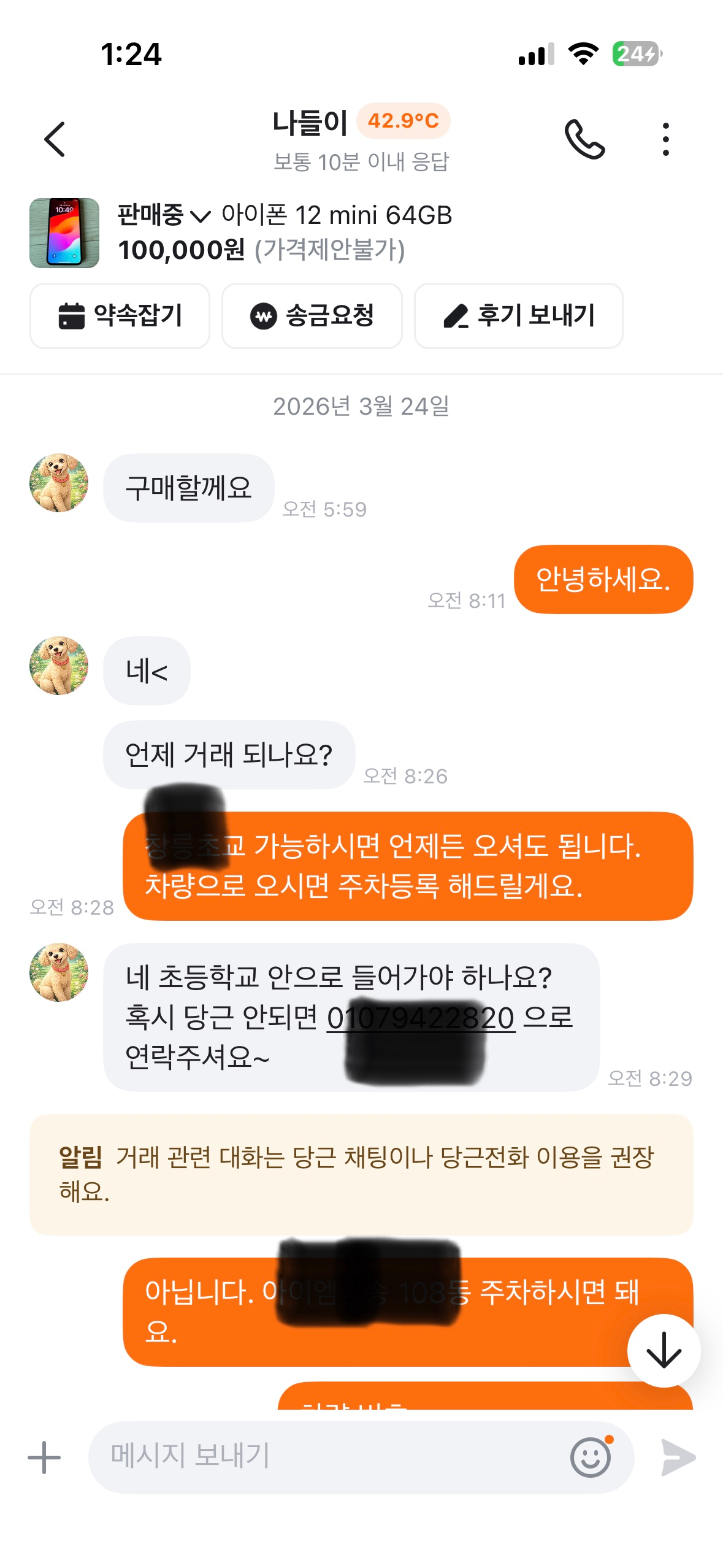Call 나들이 with the phone icon
The height and width of the screenshot is (1568, 723).
pyautogui.click(x=584, y=139)
